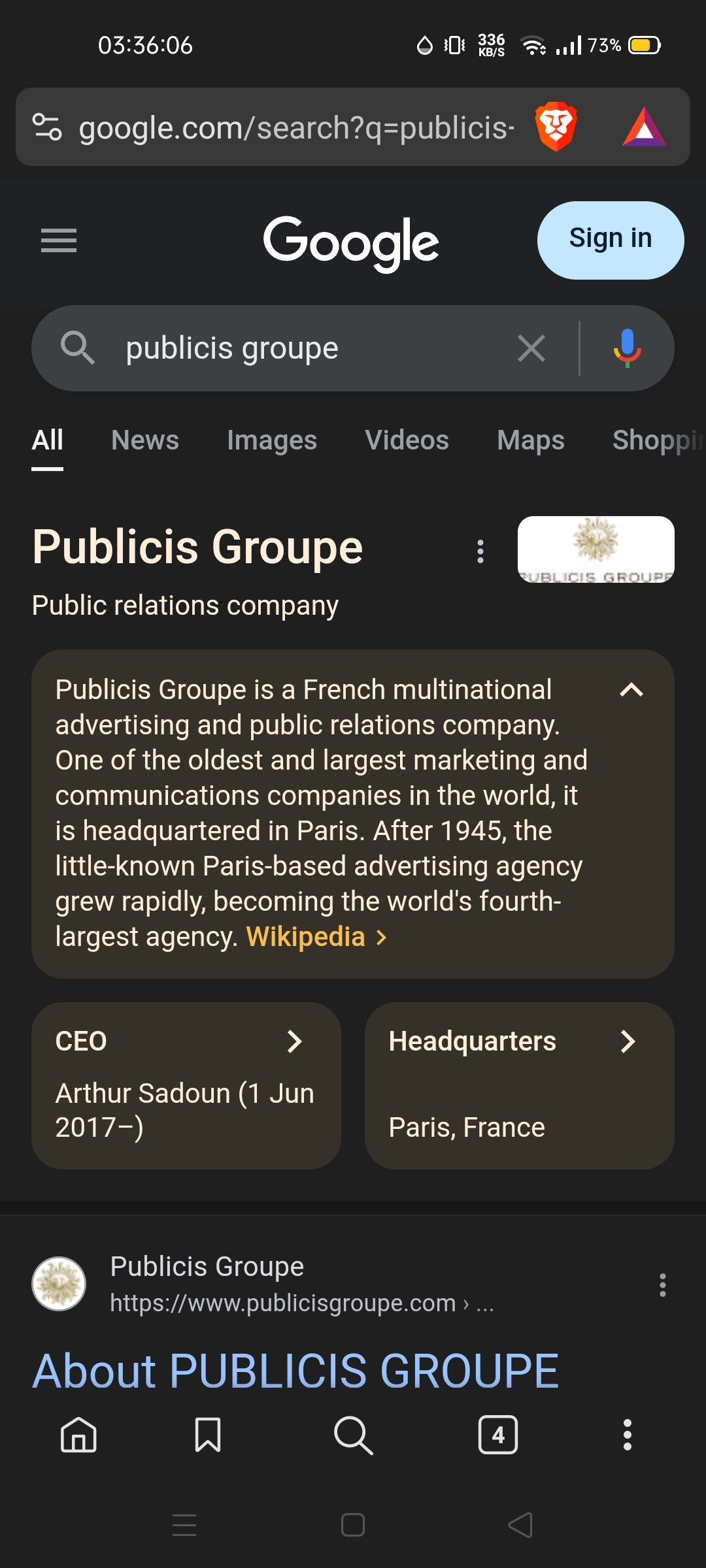This screenshot has width=706, height=1568.
Task: Tap the Sign in button
Action: [611, 240]
